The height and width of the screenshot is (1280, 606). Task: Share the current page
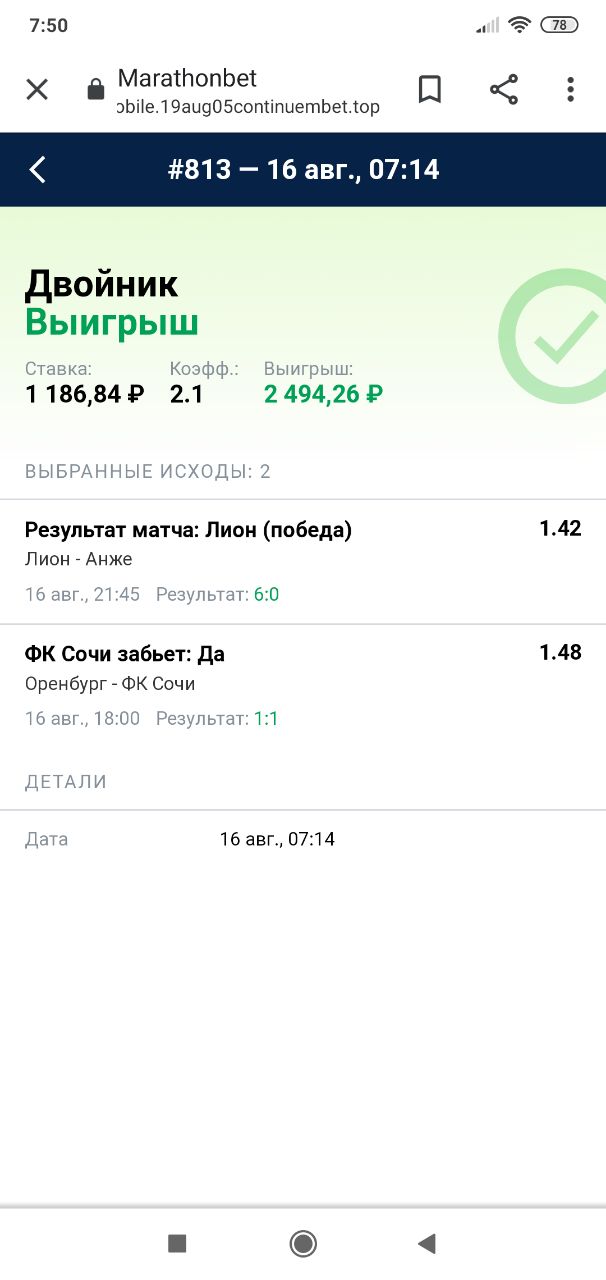[504, 90]
